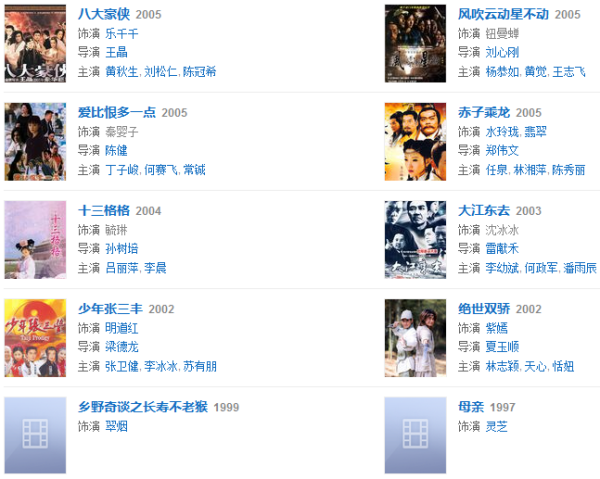Open the 八大豪侠 title link
Screen dimensions: 600x479
(x=104, y=14)
